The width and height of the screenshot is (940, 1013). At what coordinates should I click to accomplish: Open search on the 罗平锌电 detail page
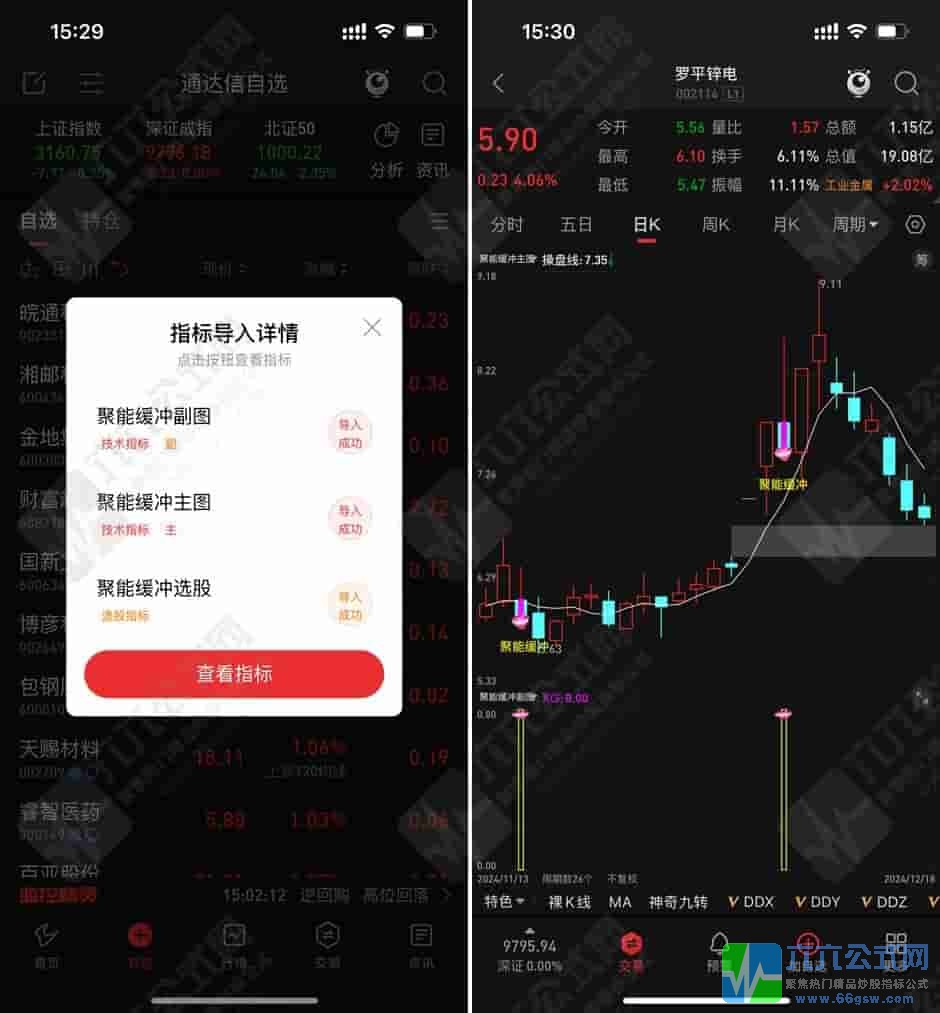[x=906, y=84]
